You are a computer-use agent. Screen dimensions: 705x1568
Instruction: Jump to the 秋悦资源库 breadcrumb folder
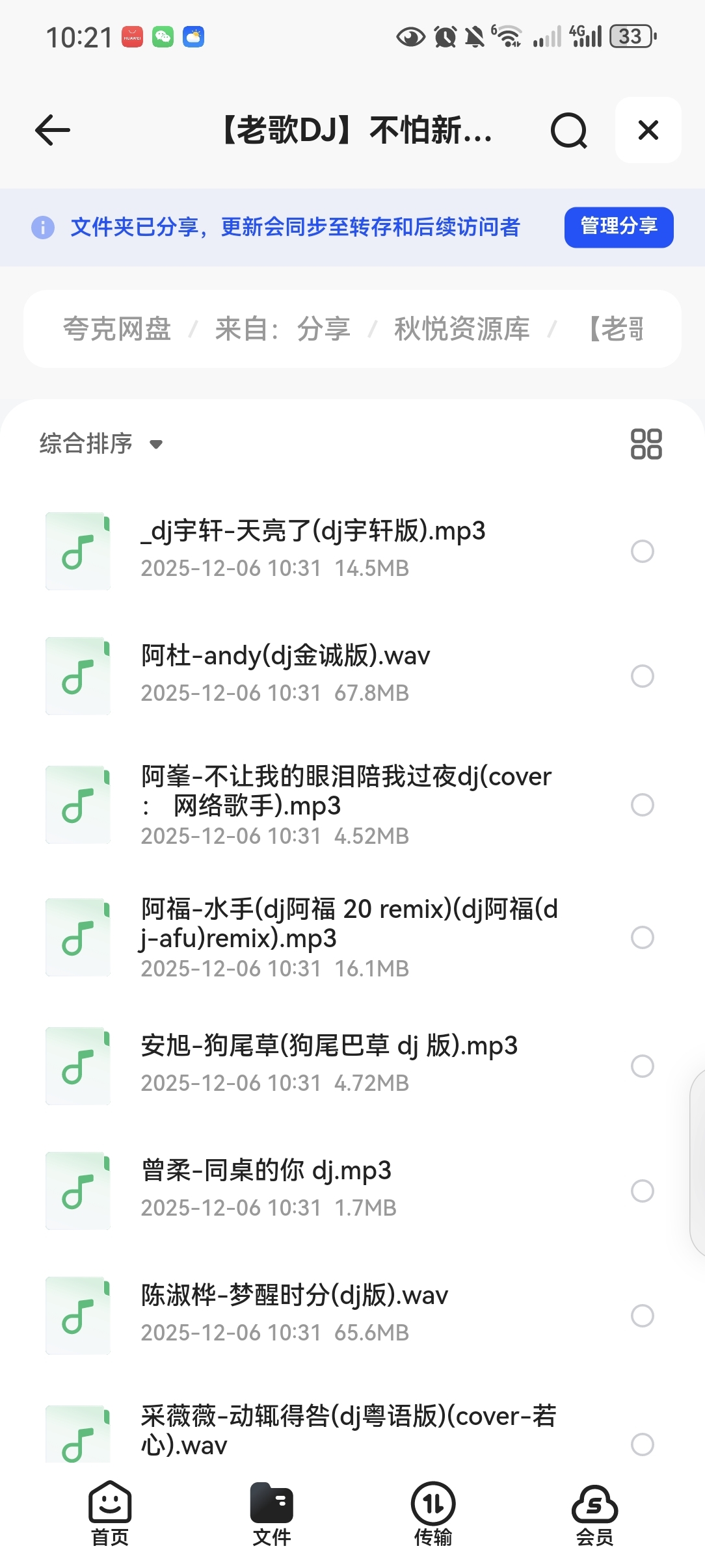462,329
